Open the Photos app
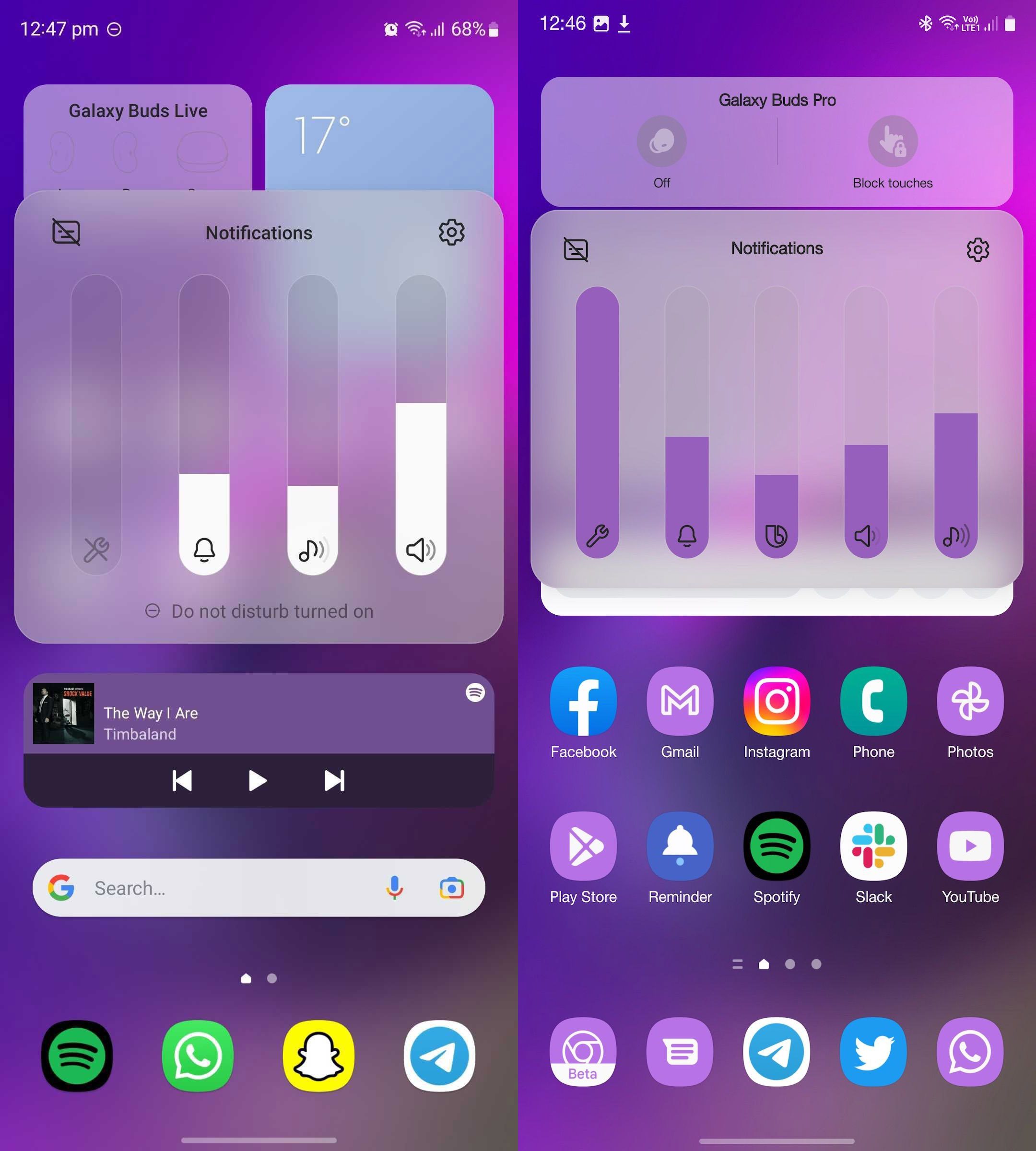The image size is (1036, 1151). (970, 701)
